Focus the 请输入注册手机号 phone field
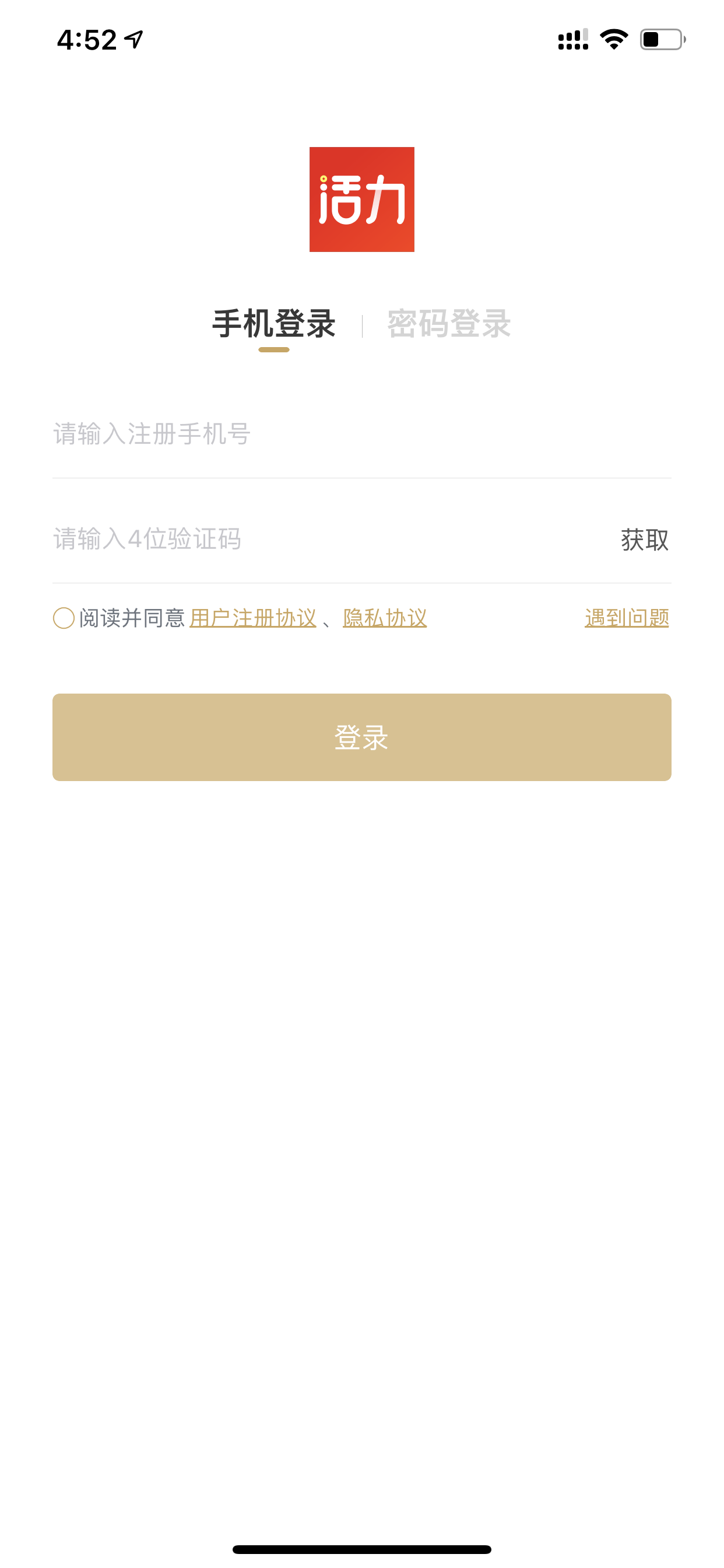This screenshot has width=724, height=1568. point(362,434)
